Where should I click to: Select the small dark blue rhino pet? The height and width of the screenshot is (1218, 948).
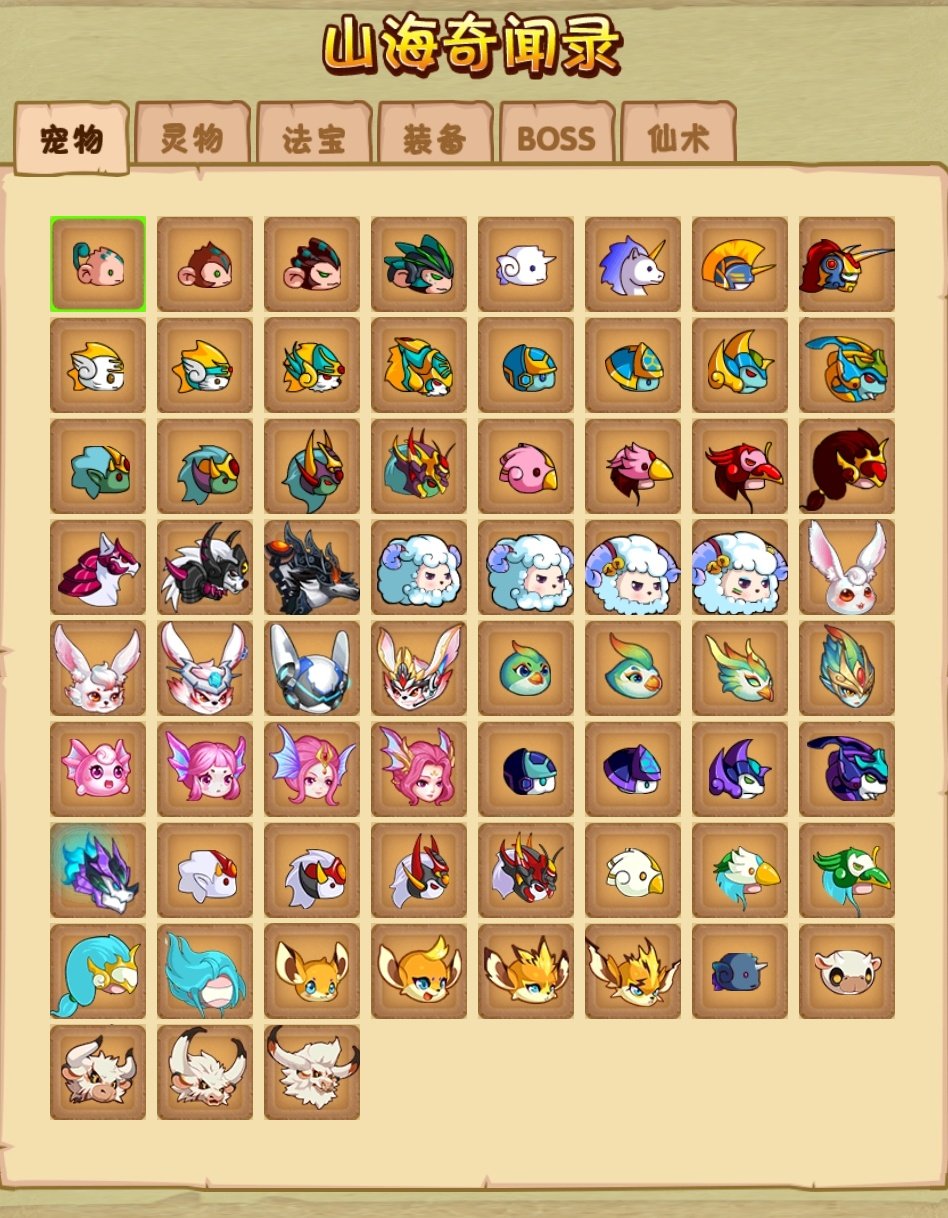[739, 971]
